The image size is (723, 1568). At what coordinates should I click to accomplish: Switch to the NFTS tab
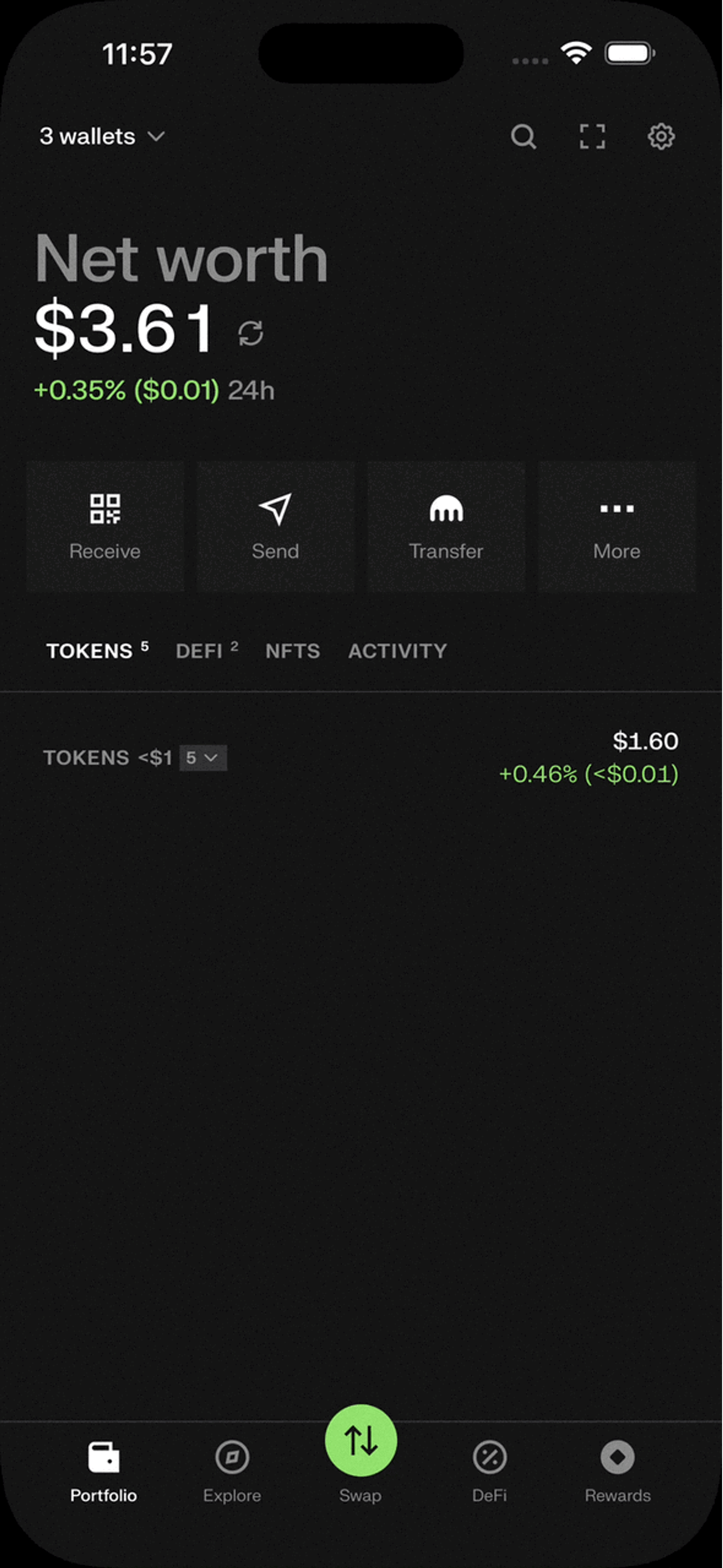[292, 651]
